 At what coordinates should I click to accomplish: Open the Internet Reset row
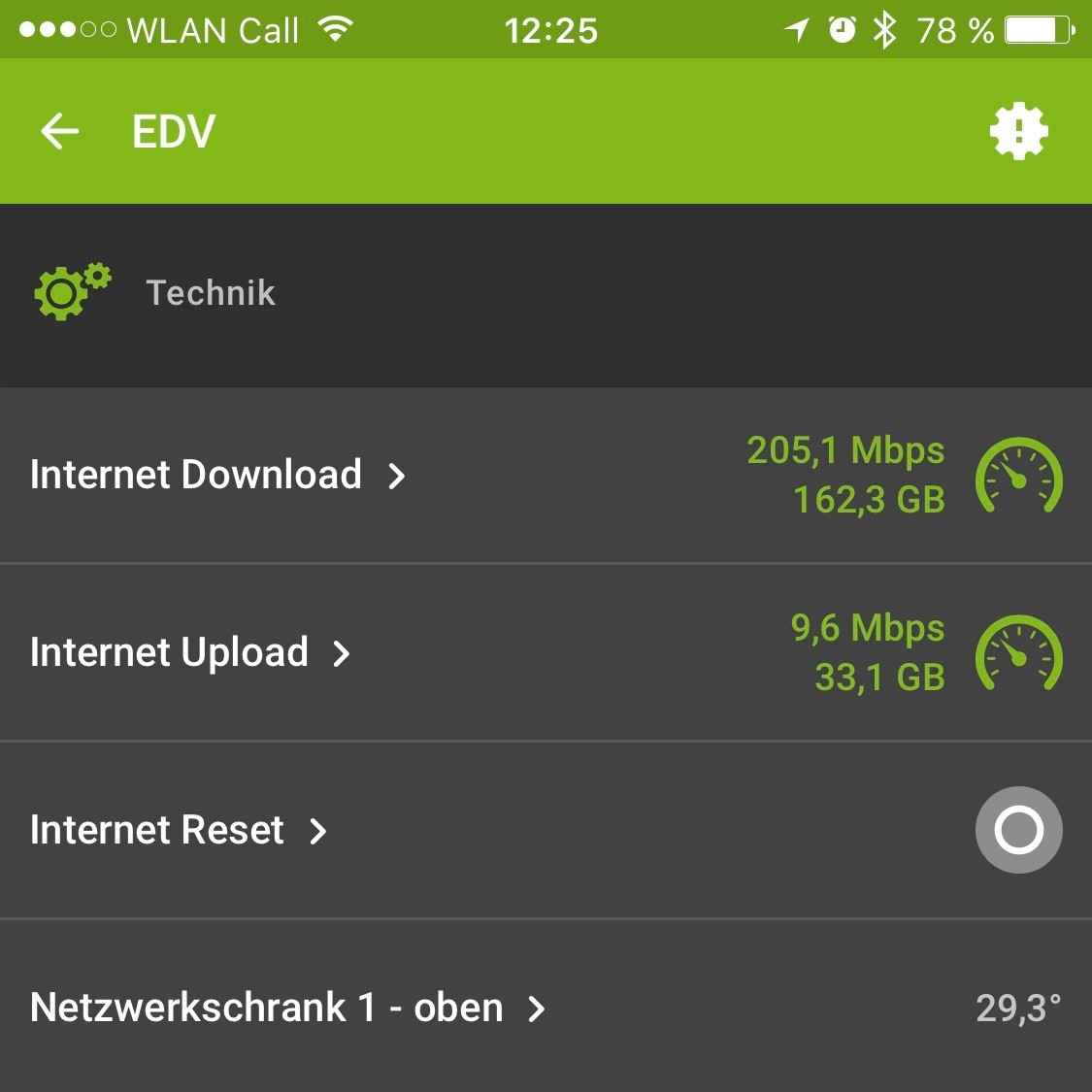coord(179,831)
